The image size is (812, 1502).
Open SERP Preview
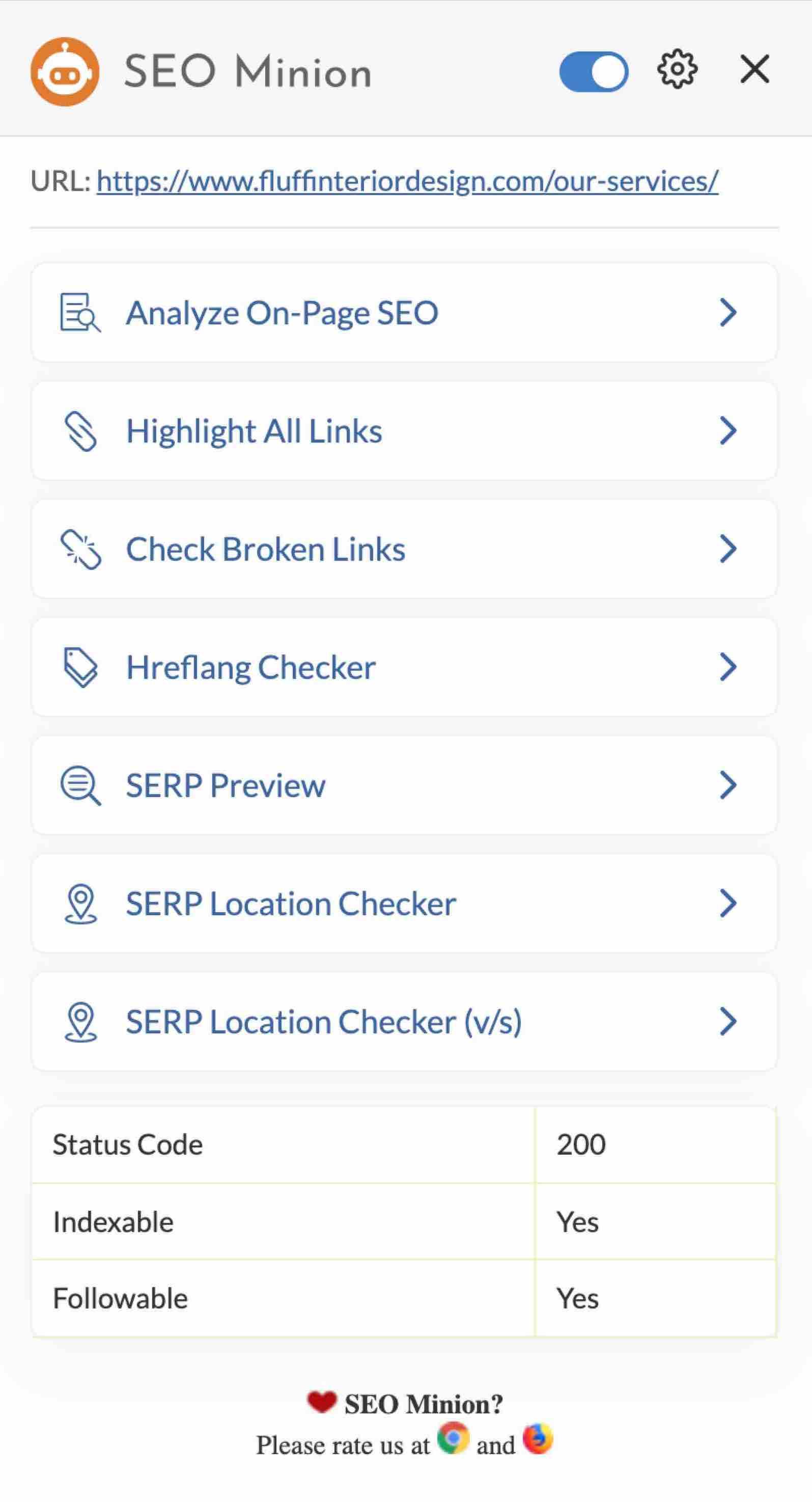(x=403, y=785)
